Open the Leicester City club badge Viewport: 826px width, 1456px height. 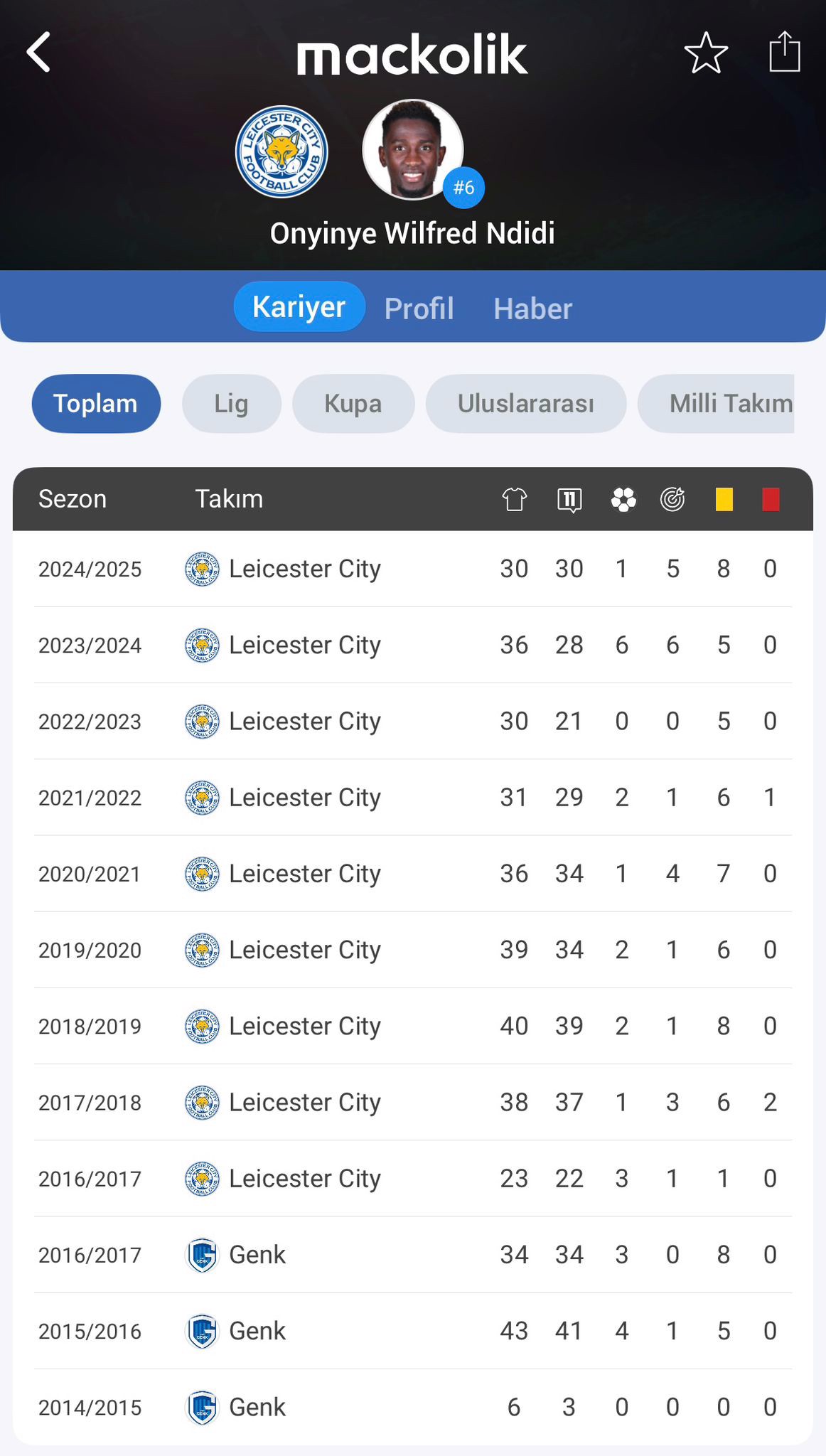coord(281,151)
